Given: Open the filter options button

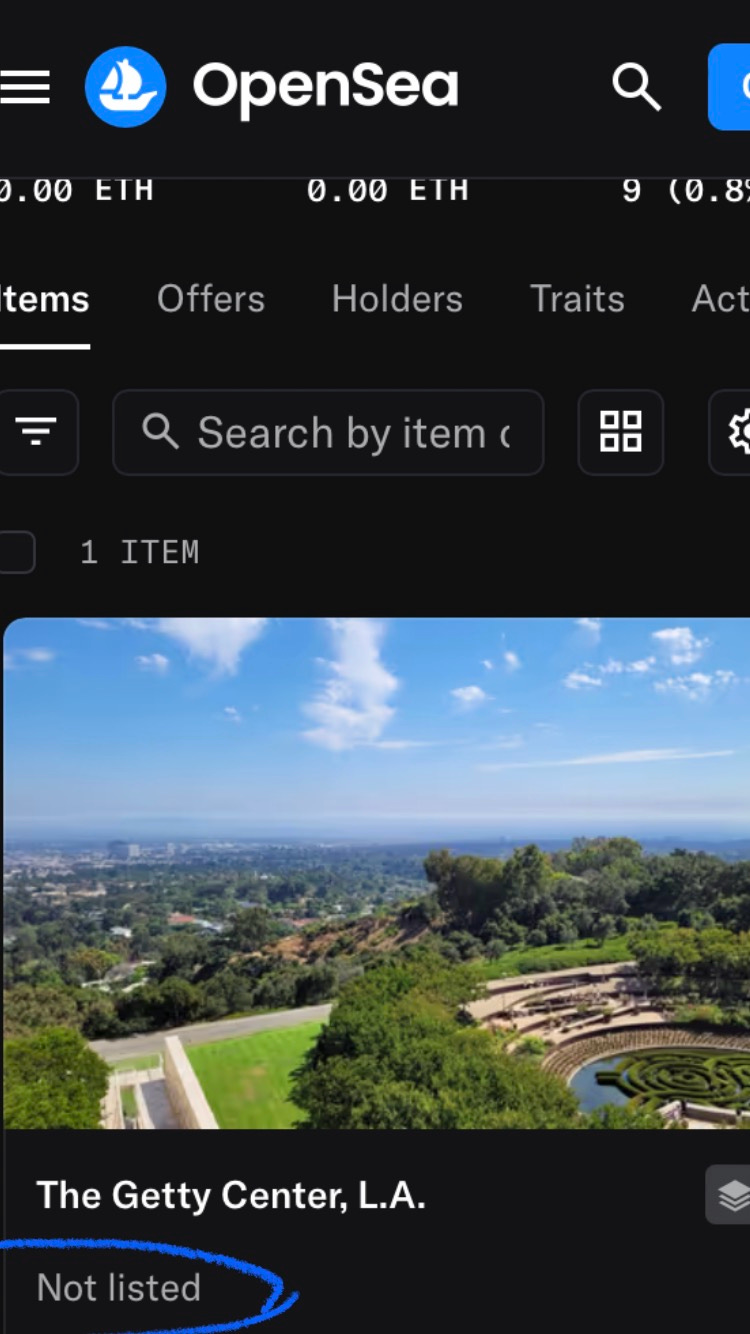Looking at the screenshot, I should coord(38,432).
